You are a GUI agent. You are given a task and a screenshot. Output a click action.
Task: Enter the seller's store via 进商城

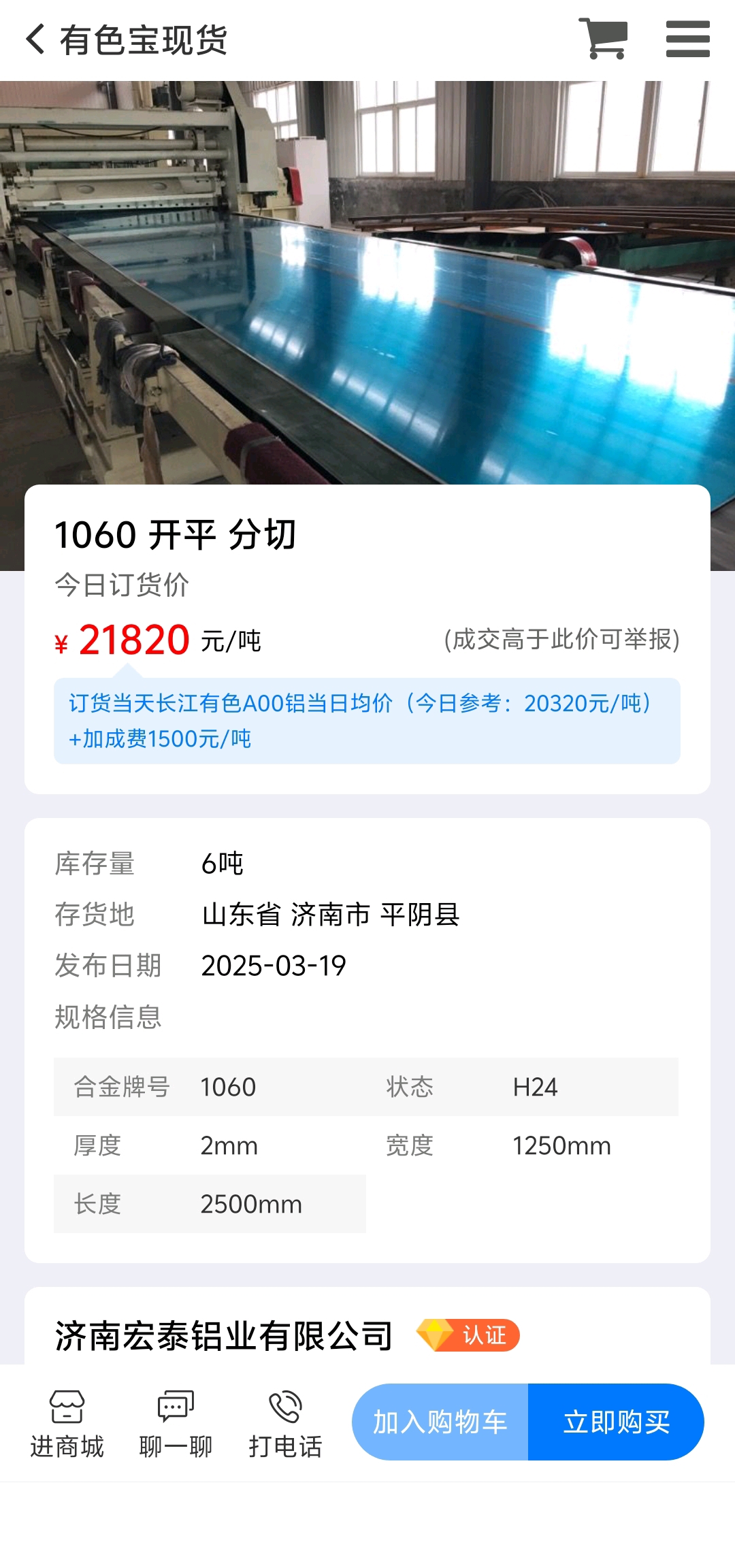[67, 1424]
